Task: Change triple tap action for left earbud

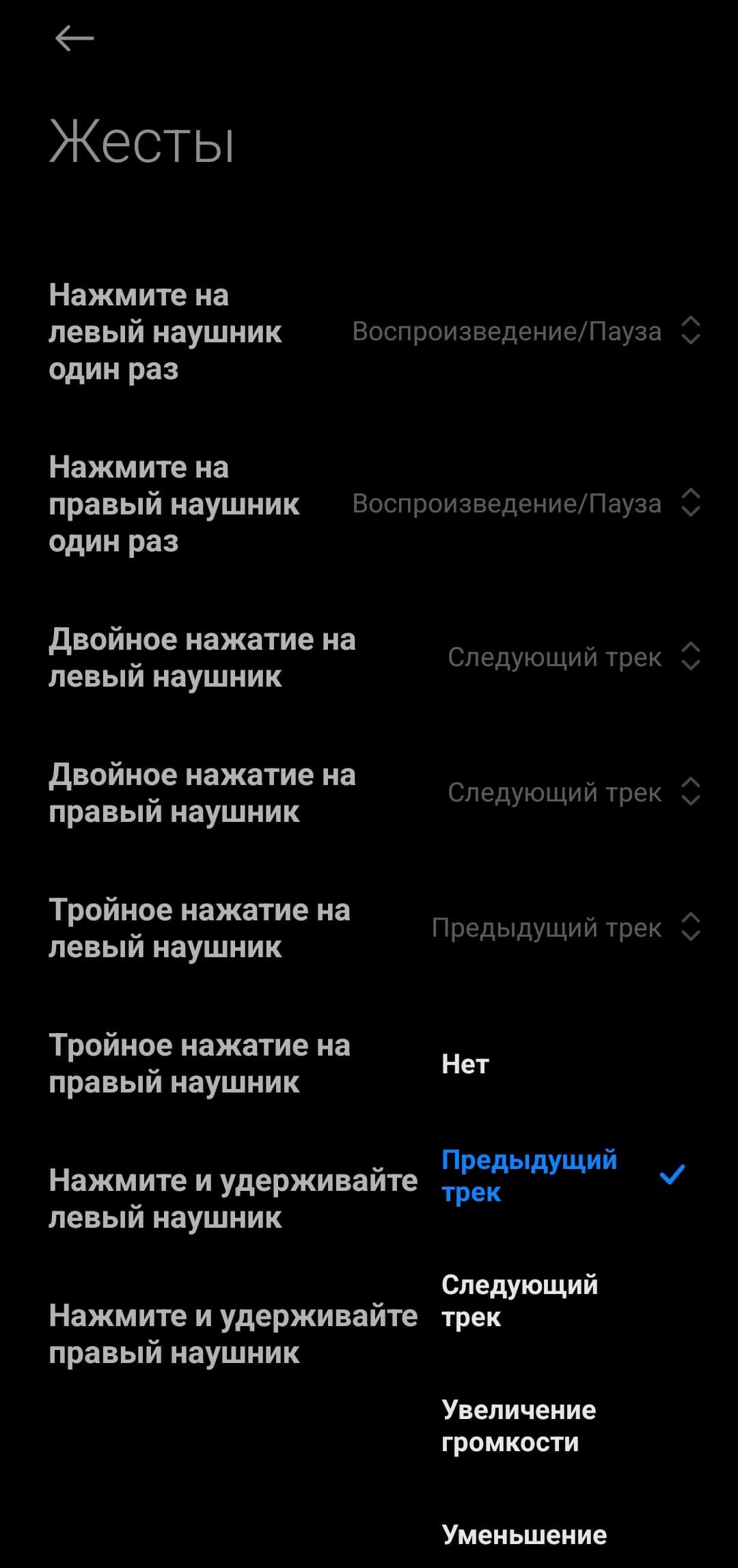Action: tap(566, 928)
